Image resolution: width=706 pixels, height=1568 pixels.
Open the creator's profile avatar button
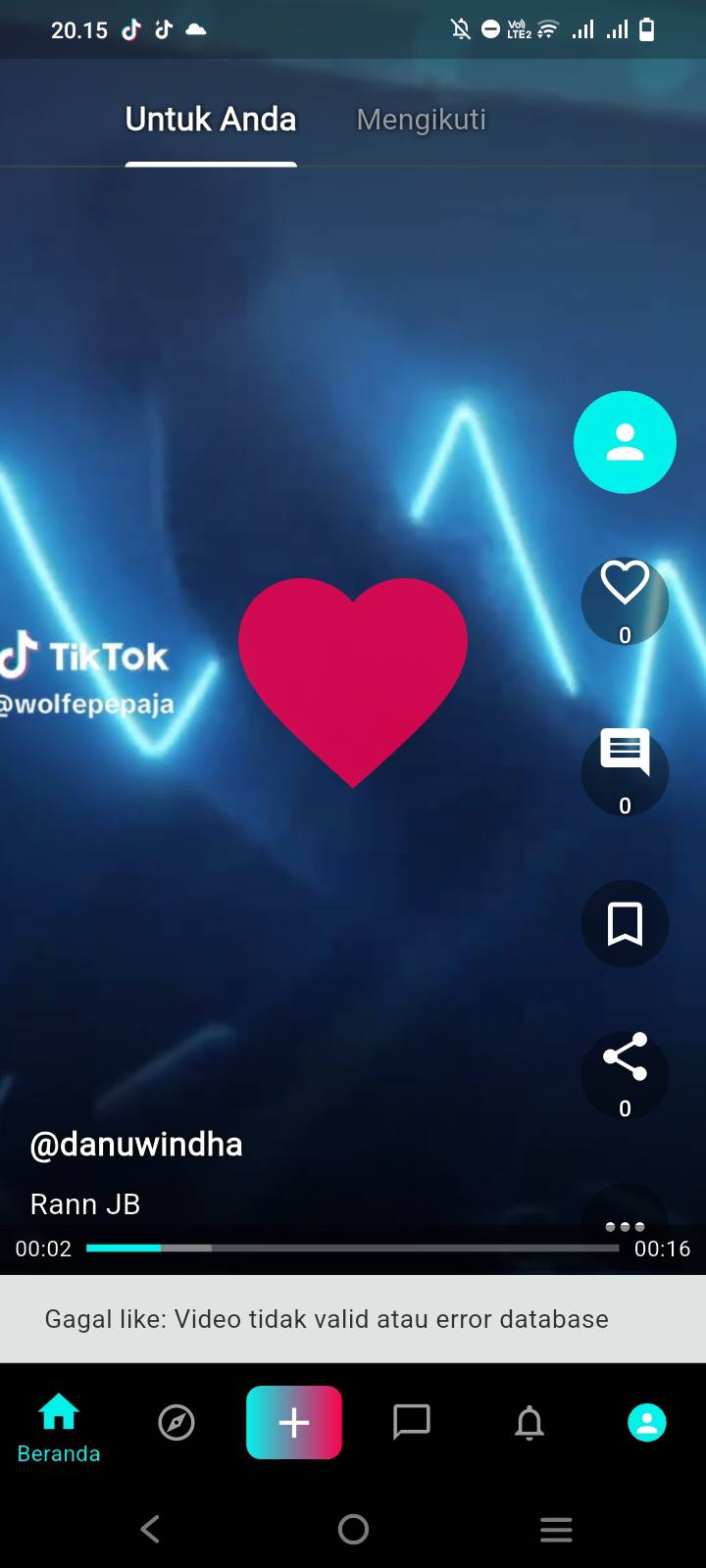click(625, 442)
